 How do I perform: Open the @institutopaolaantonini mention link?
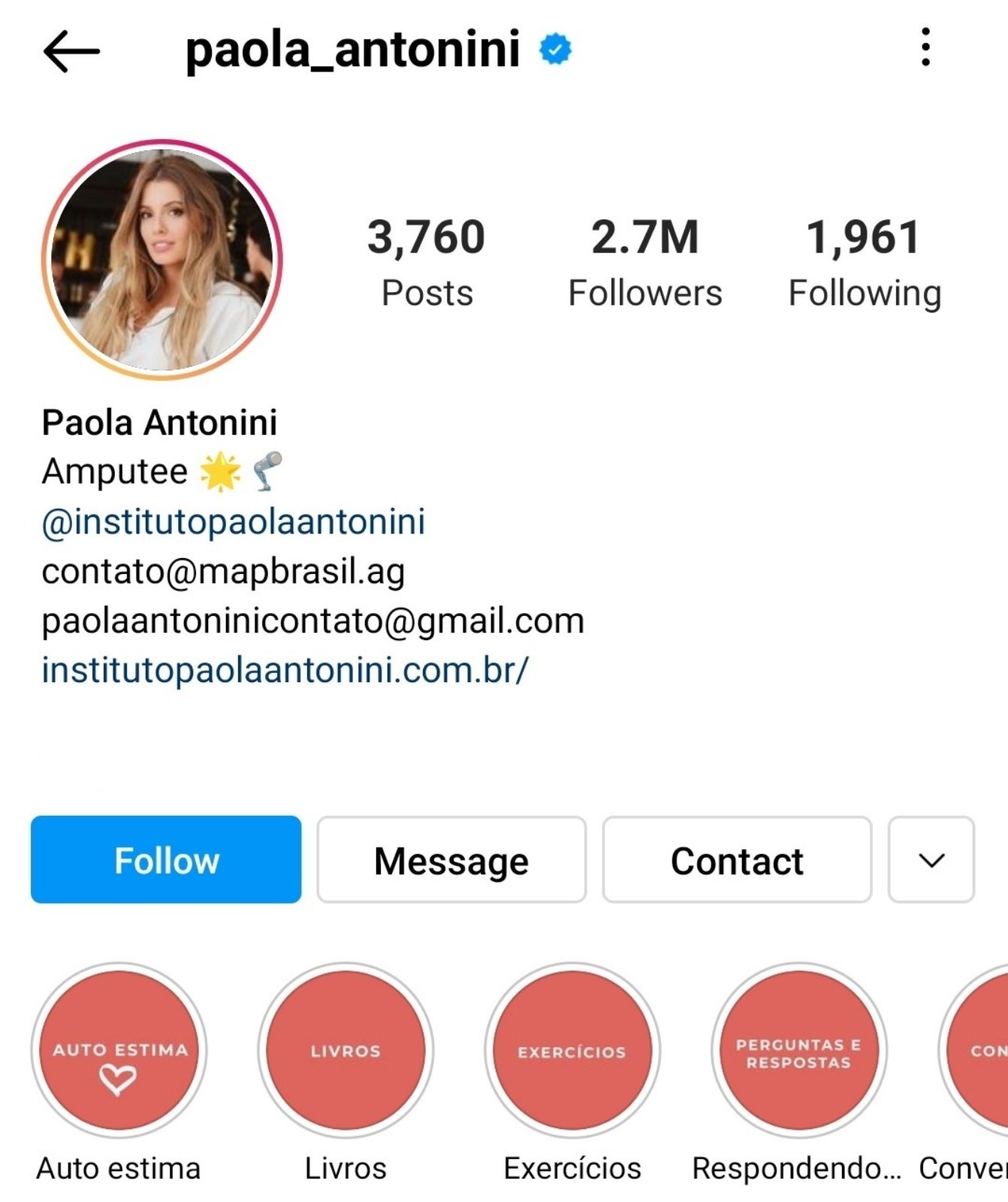click(233, 521)
